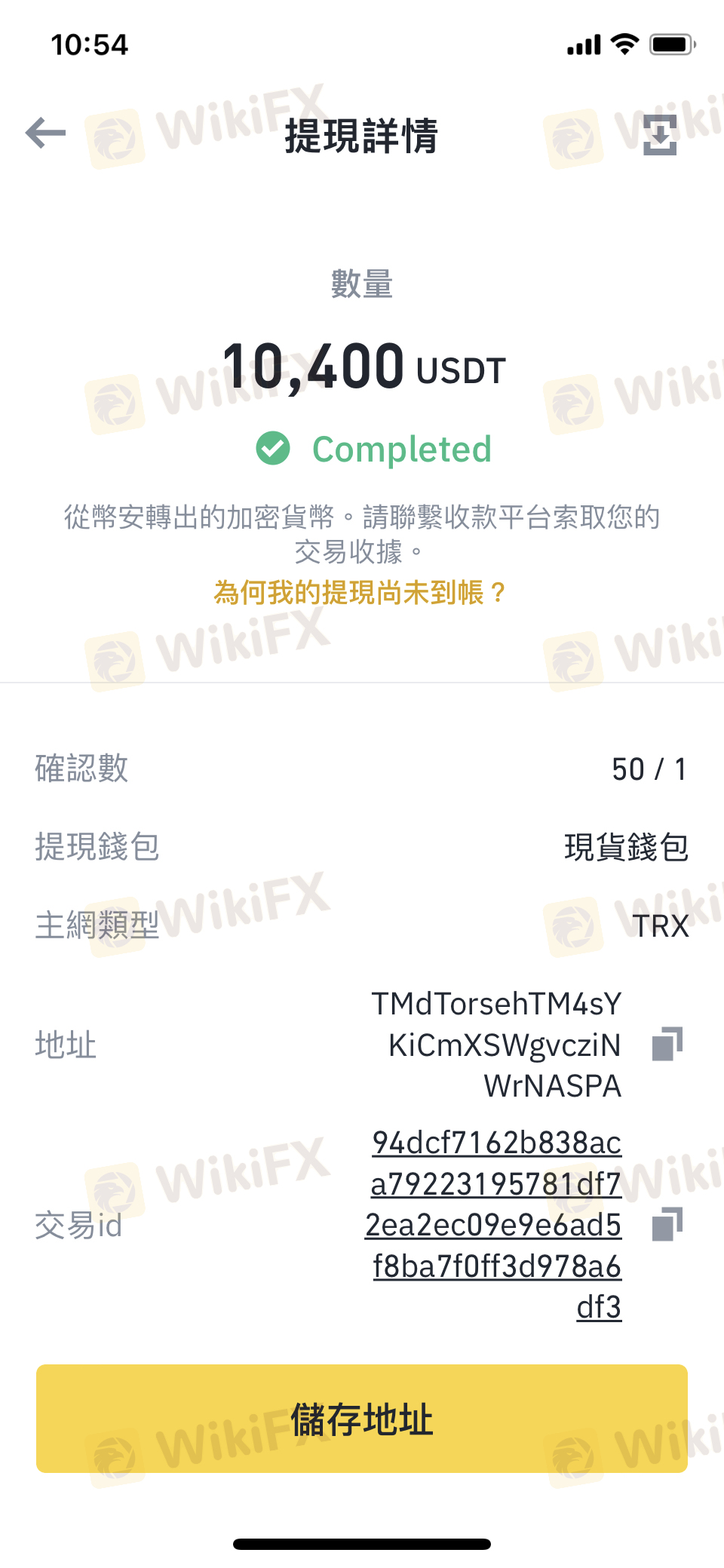Copy the transaction id
This screenshot has height=1568, width=724.
[x=667, y=1224]
